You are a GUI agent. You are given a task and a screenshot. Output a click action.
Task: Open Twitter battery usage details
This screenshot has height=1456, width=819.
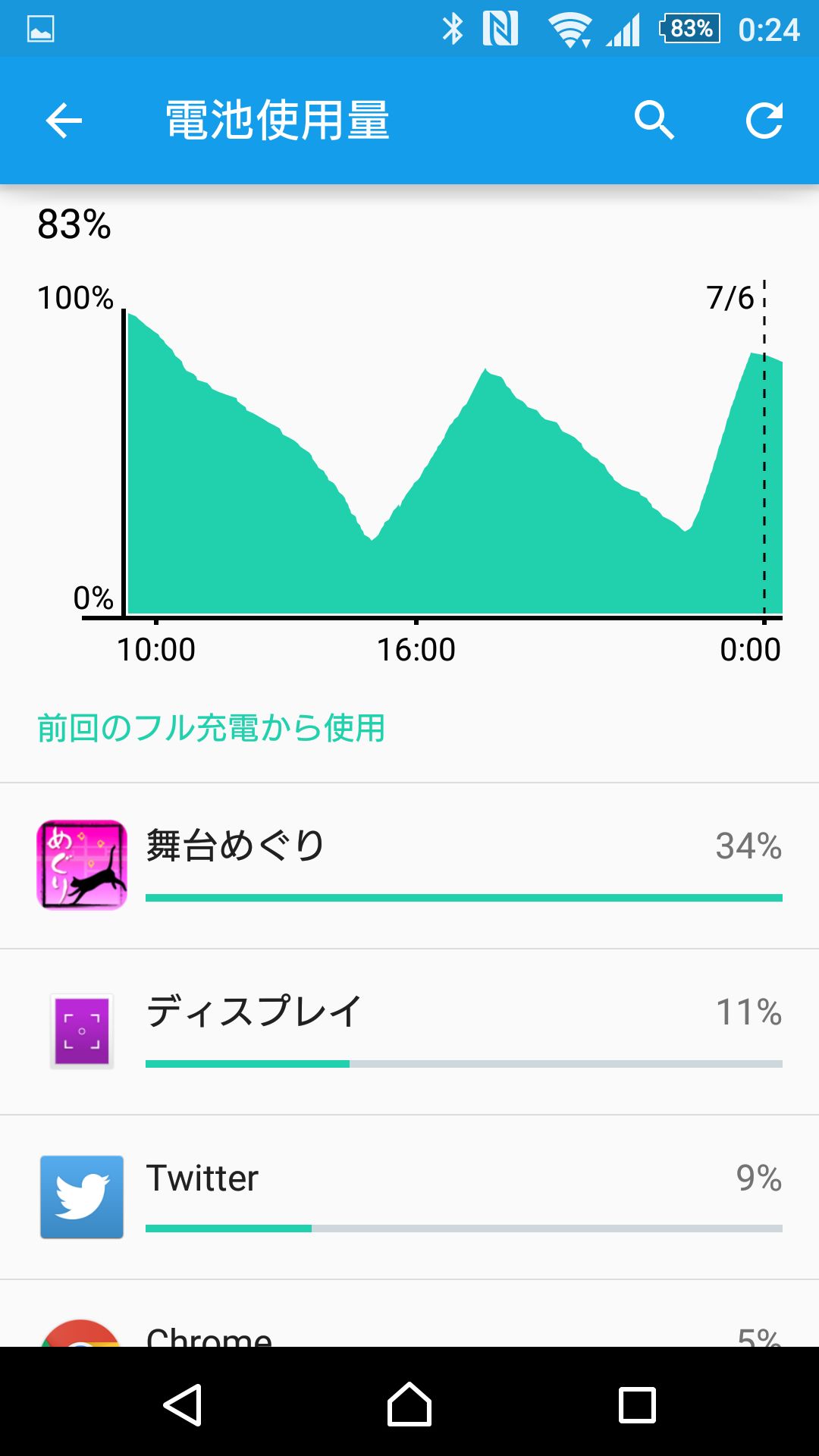point(409,1197)
